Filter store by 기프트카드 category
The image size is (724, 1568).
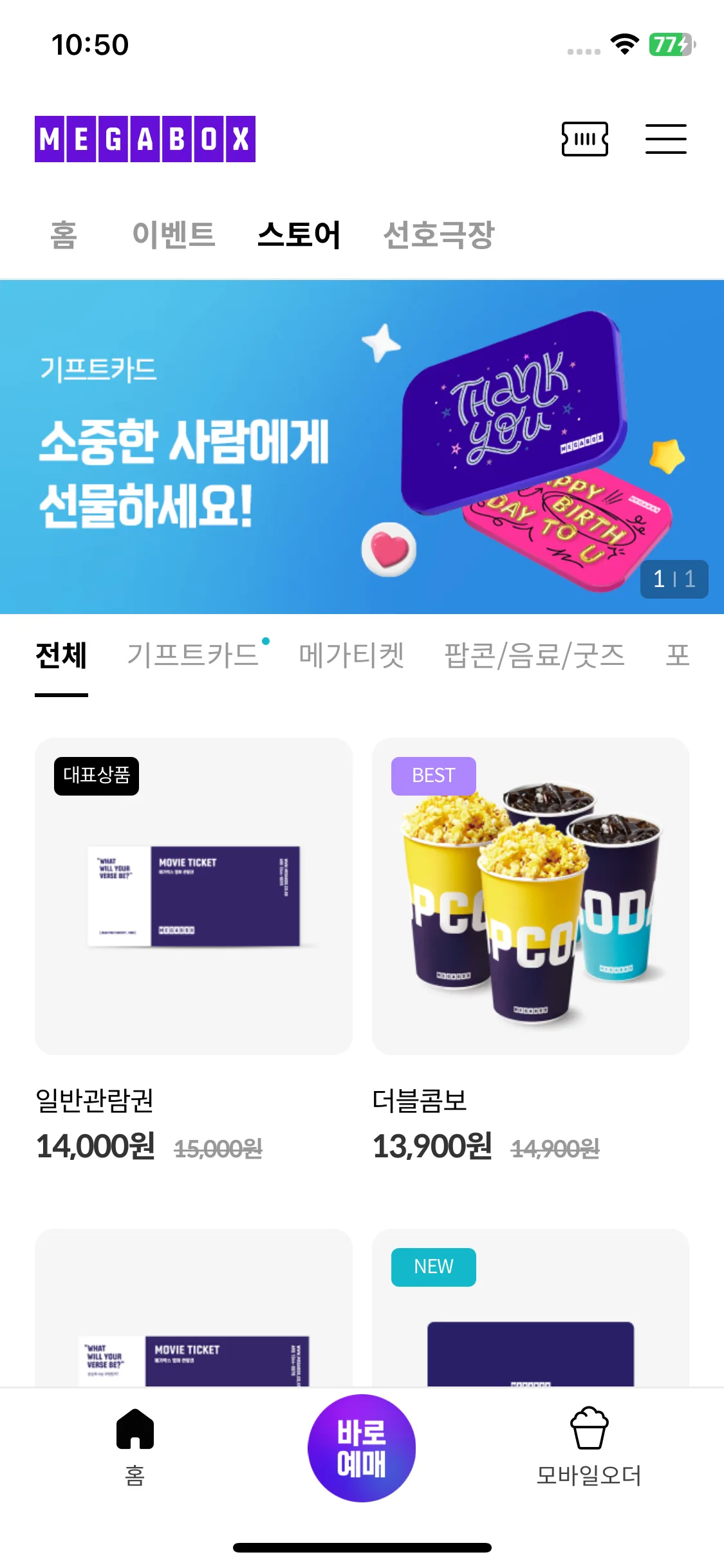click(193, 656)
